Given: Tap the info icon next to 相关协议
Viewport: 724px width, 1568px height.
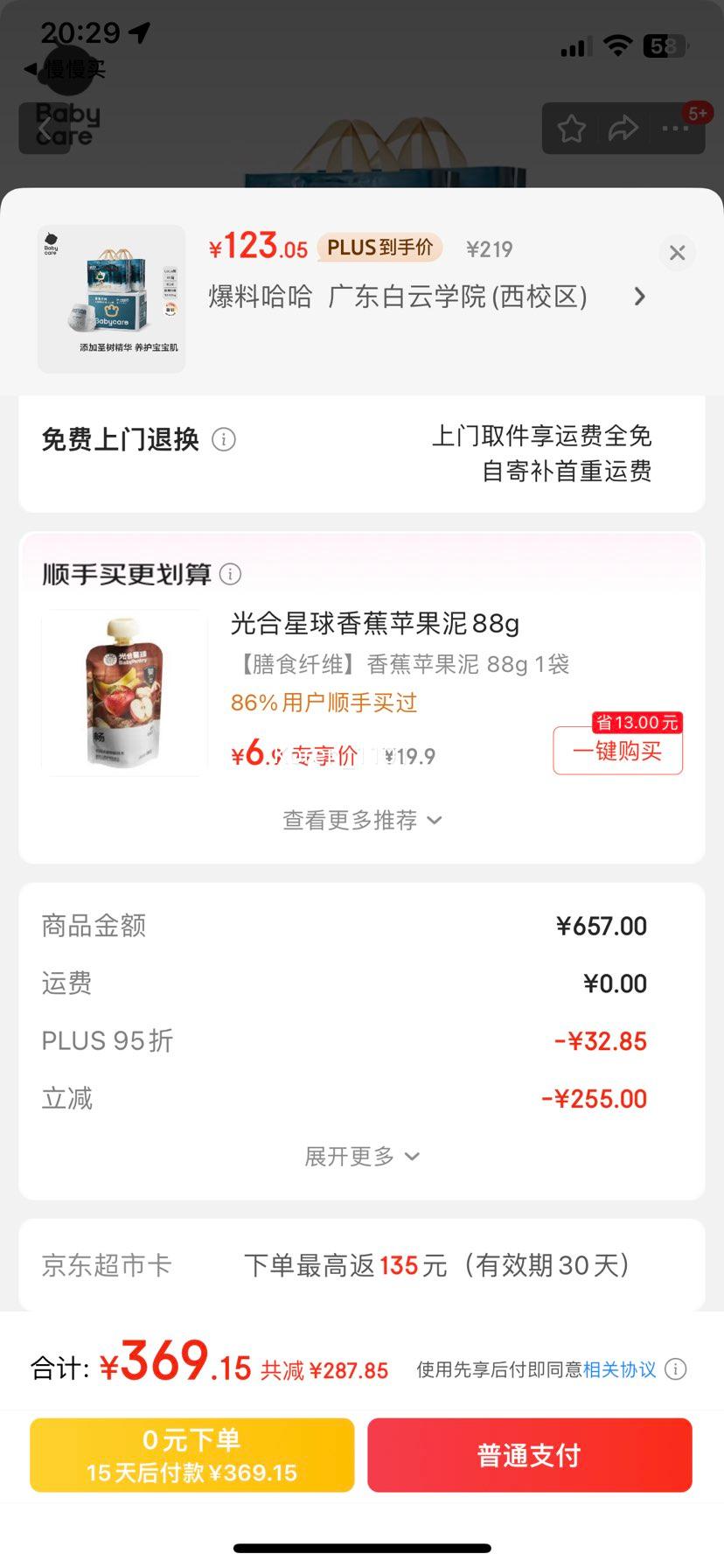Looking at the screenshot, I should (676, 1369).
